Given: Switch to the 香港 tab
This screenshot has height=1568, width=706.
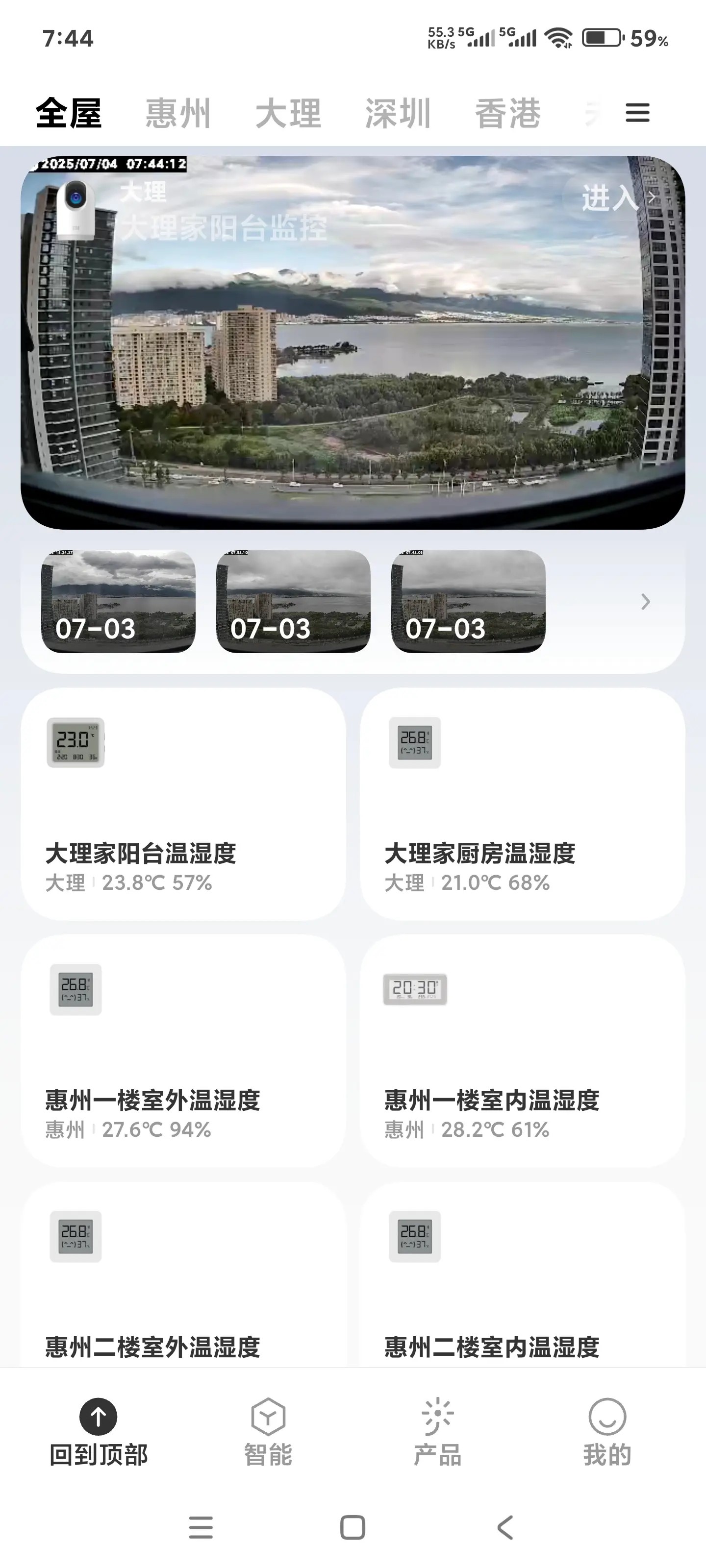Looking at the screenshot, I should tap(507, 114).
